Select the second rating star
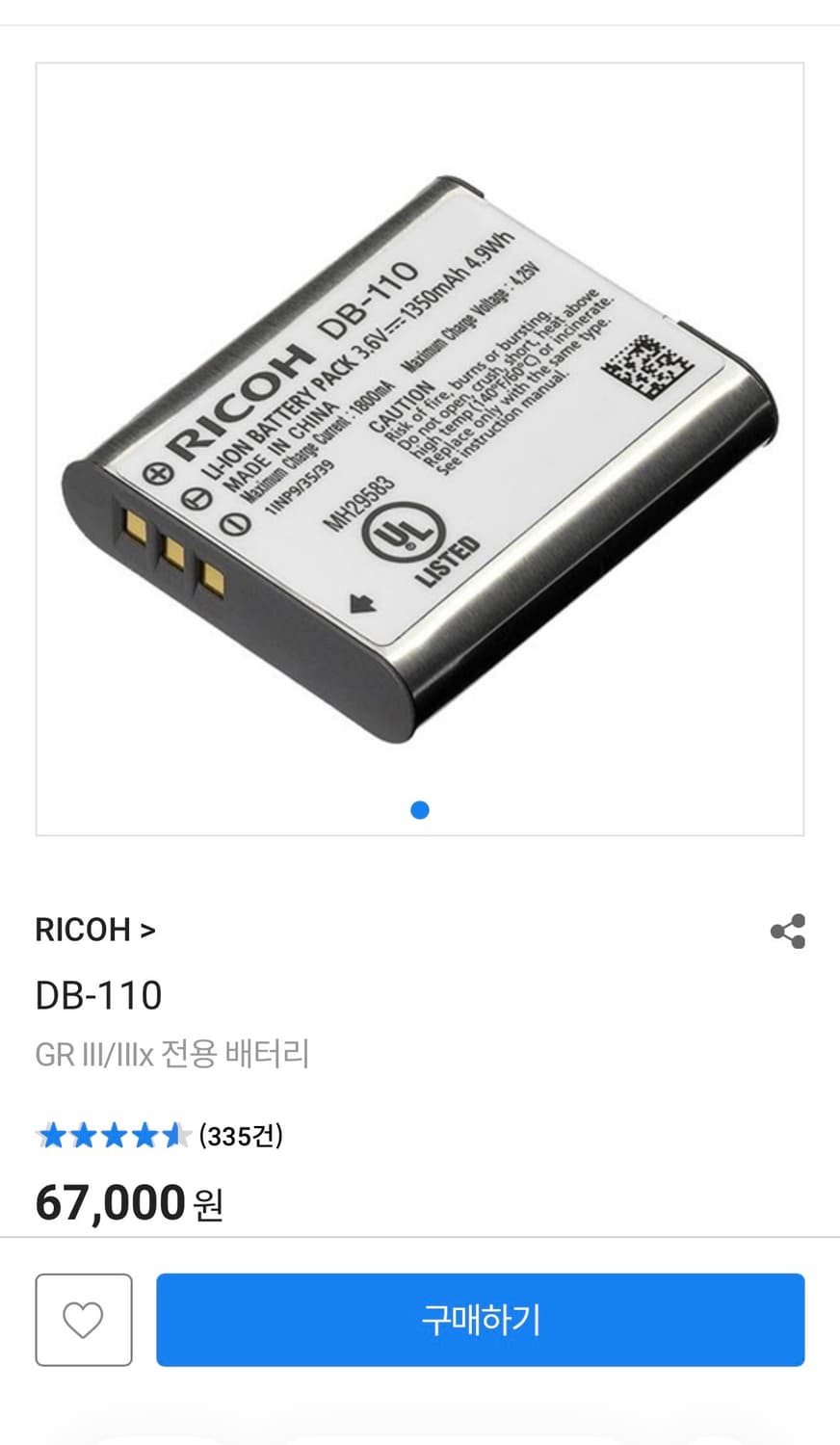This screenshot has height=1445, width=840. [82, 1135]
